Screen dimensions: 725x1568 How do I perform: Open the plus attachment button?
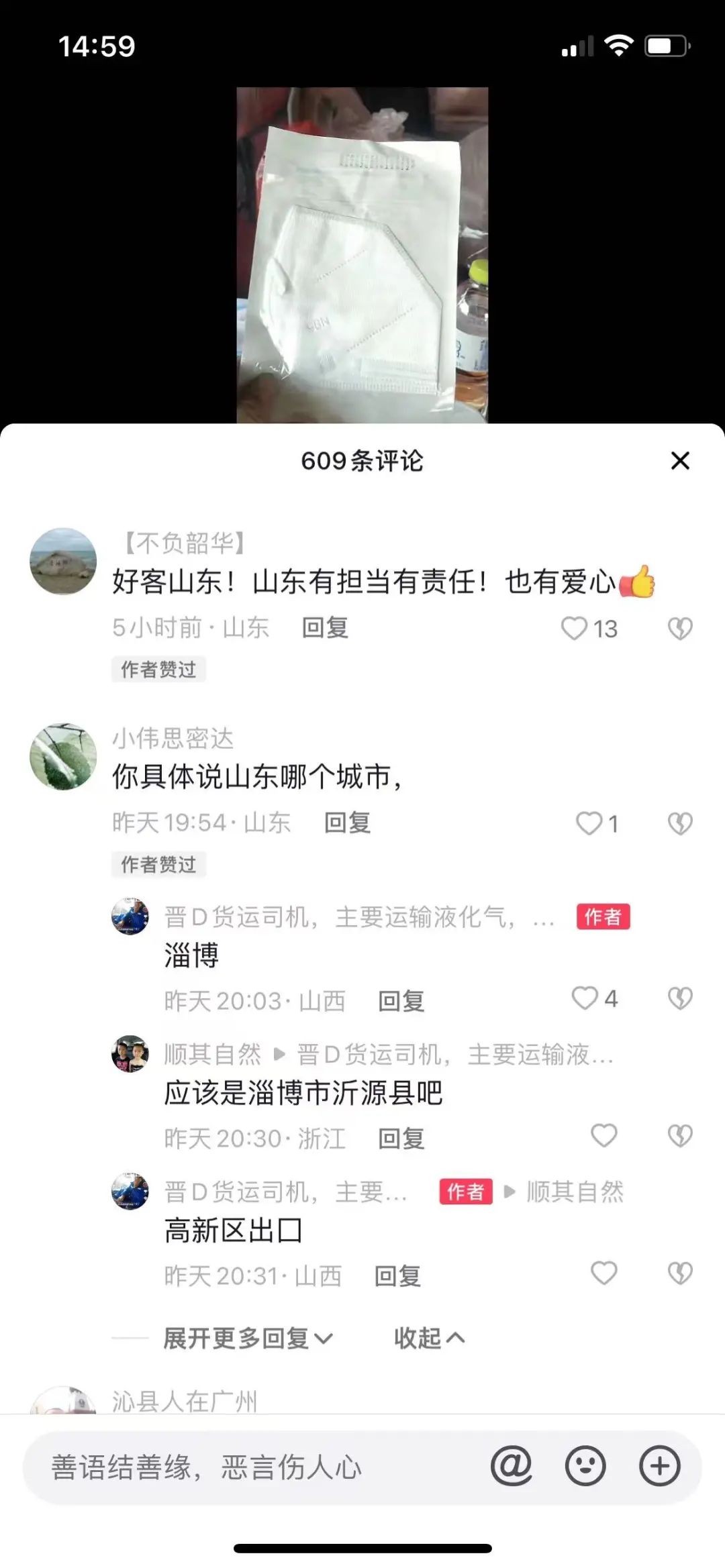click(659, 1467)
